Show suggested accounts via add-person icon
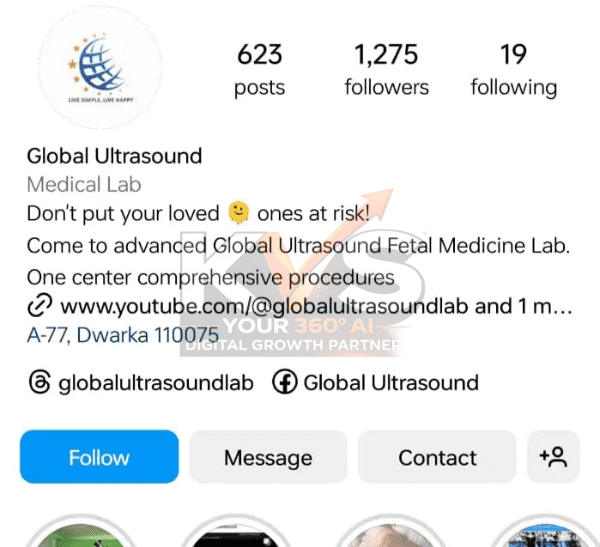600x547 pixels. point(553,458)
